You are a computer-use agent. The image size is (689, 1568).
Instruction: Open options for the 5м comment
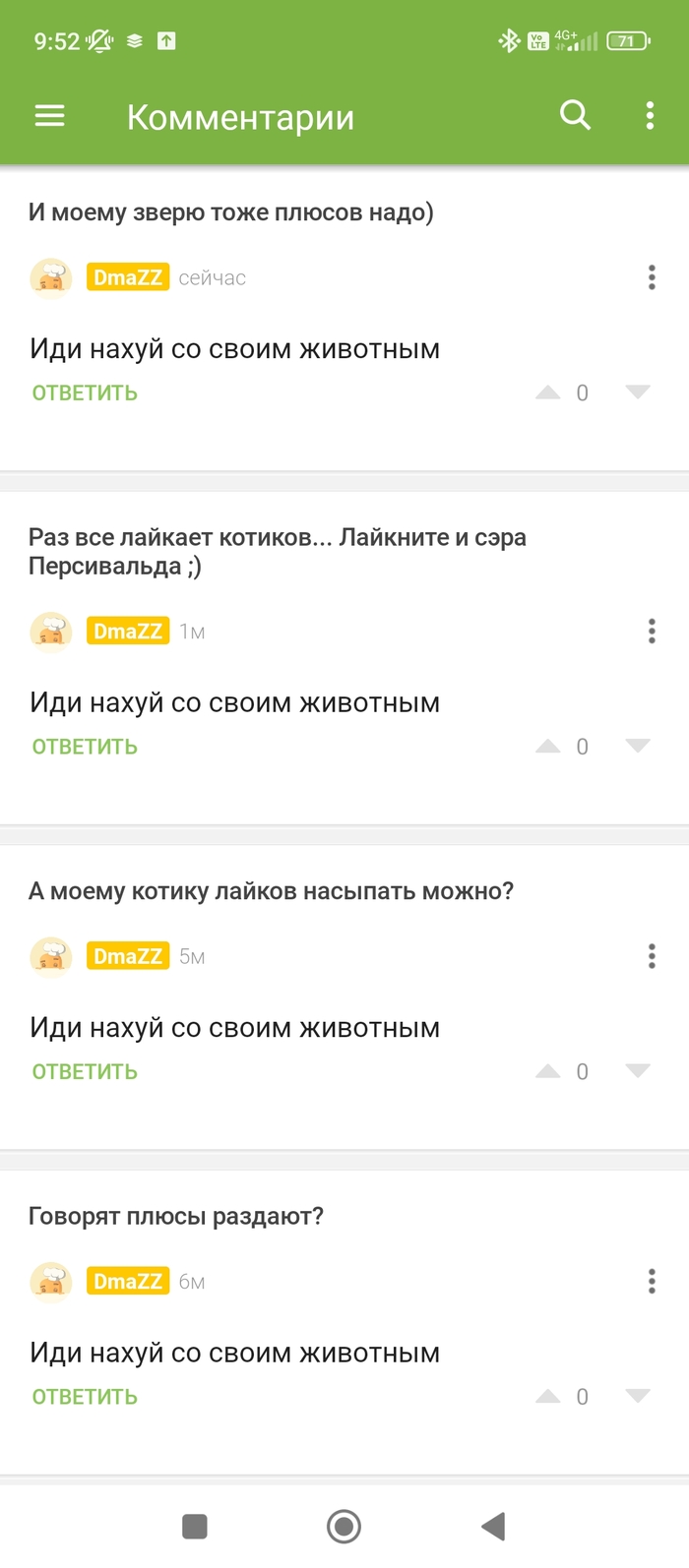click(652, 956)
